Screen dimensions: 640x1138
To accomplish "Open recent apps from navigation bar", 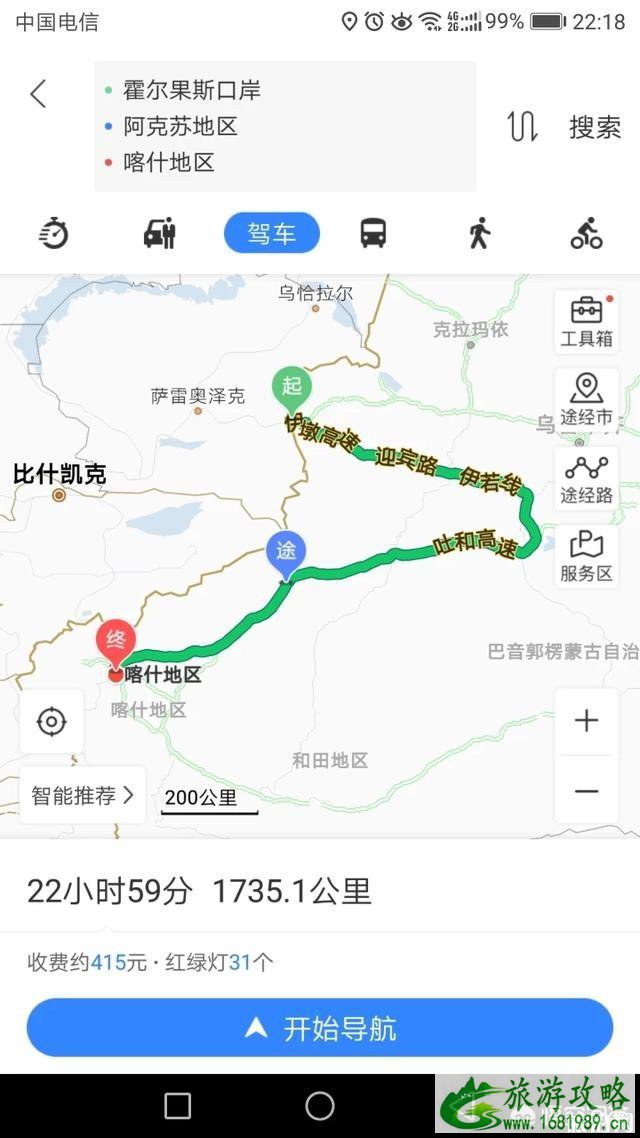I will click(178, 1105).
